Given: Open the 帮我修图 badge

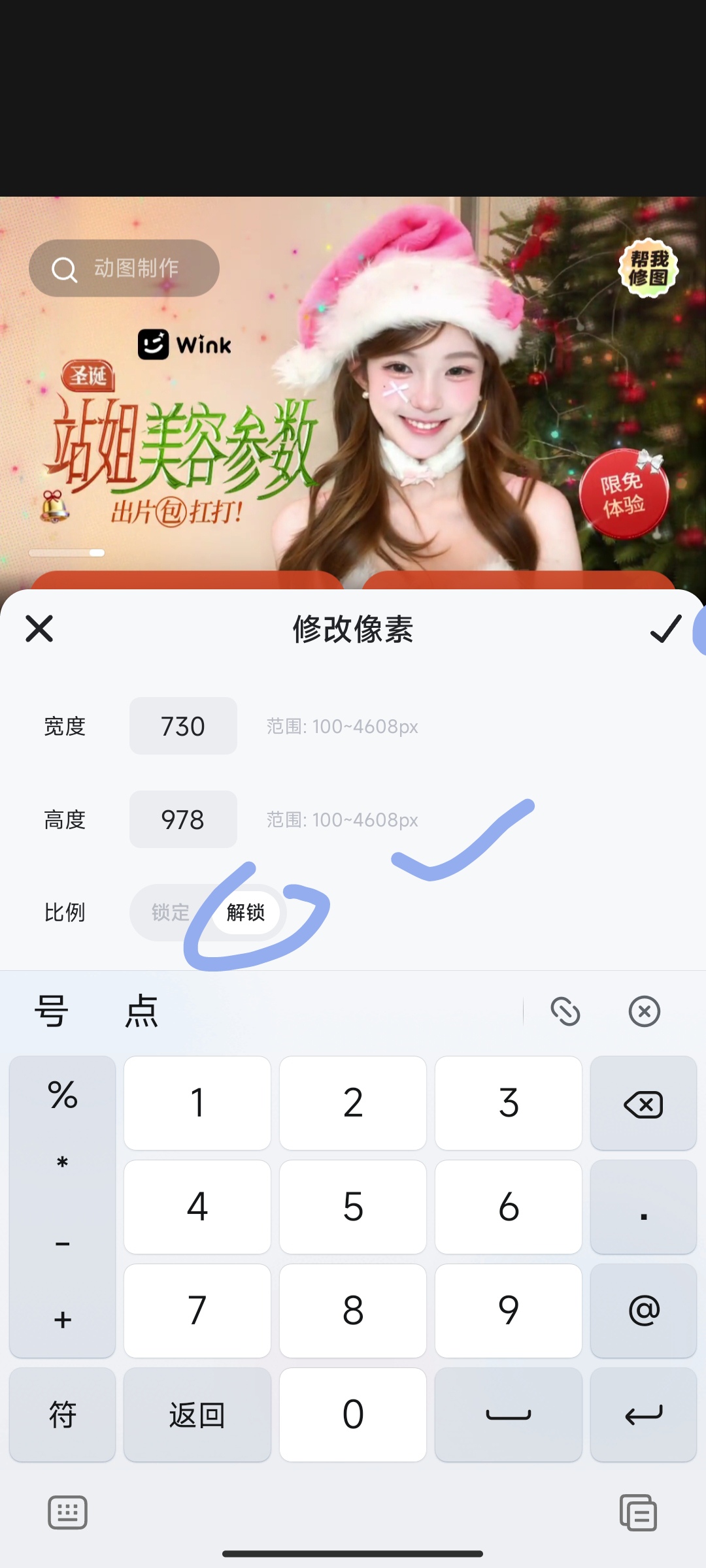Looking at the screenshot, I should tap(648, 269).
